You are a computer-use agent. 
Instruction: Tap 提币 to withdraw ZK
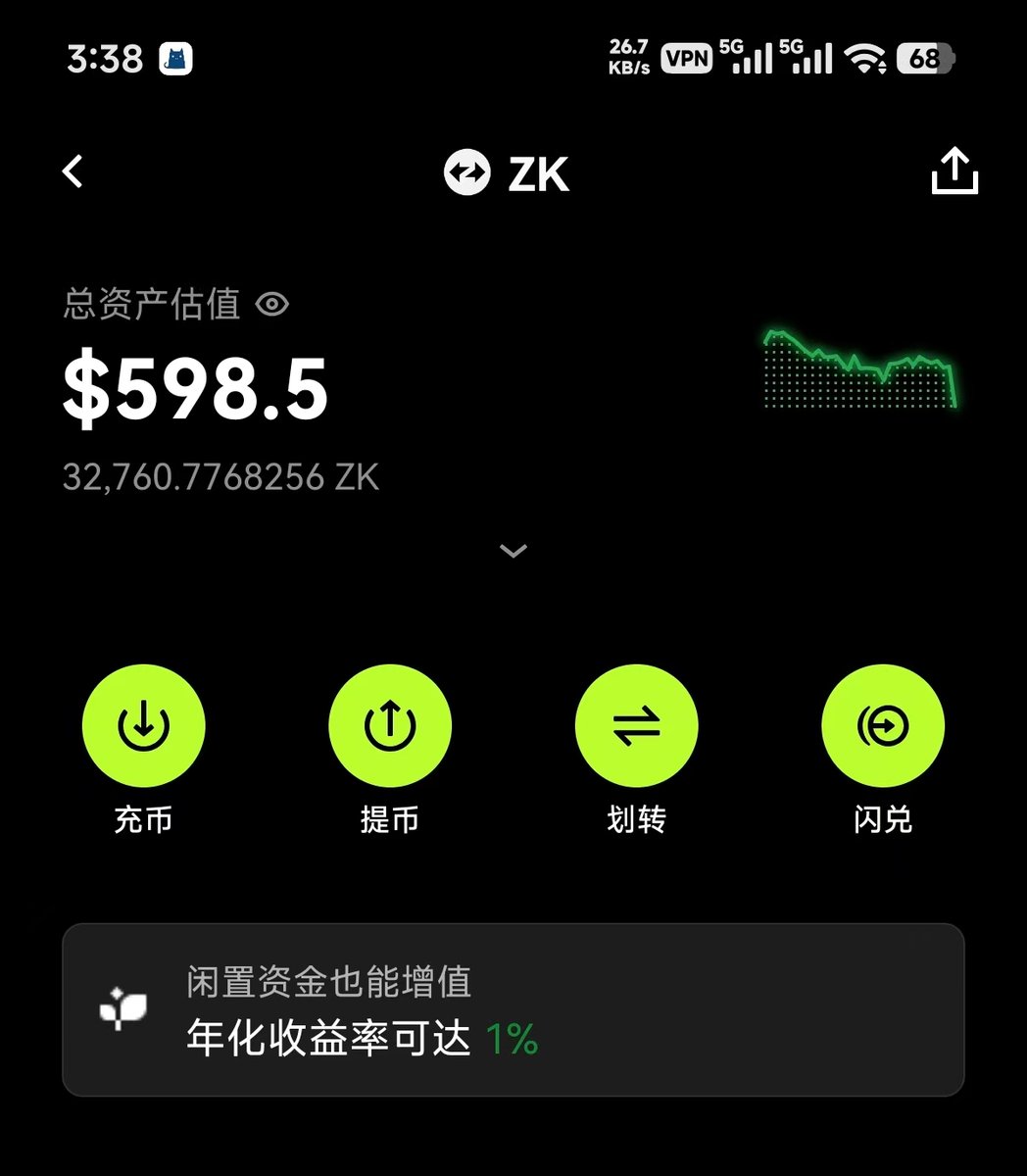[x=390, y=726]
